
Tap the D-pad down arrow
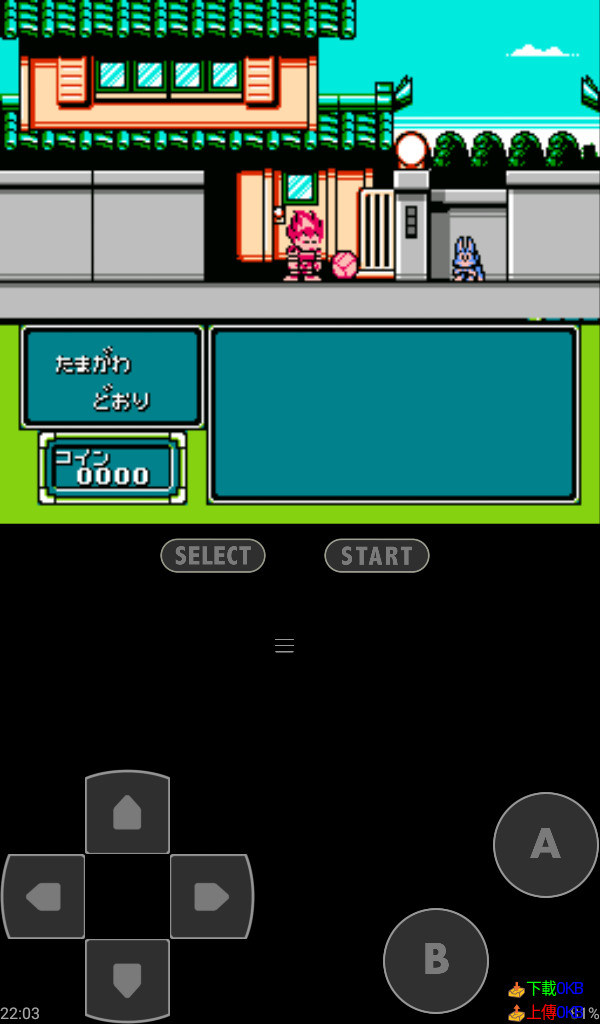coord(127,980)
